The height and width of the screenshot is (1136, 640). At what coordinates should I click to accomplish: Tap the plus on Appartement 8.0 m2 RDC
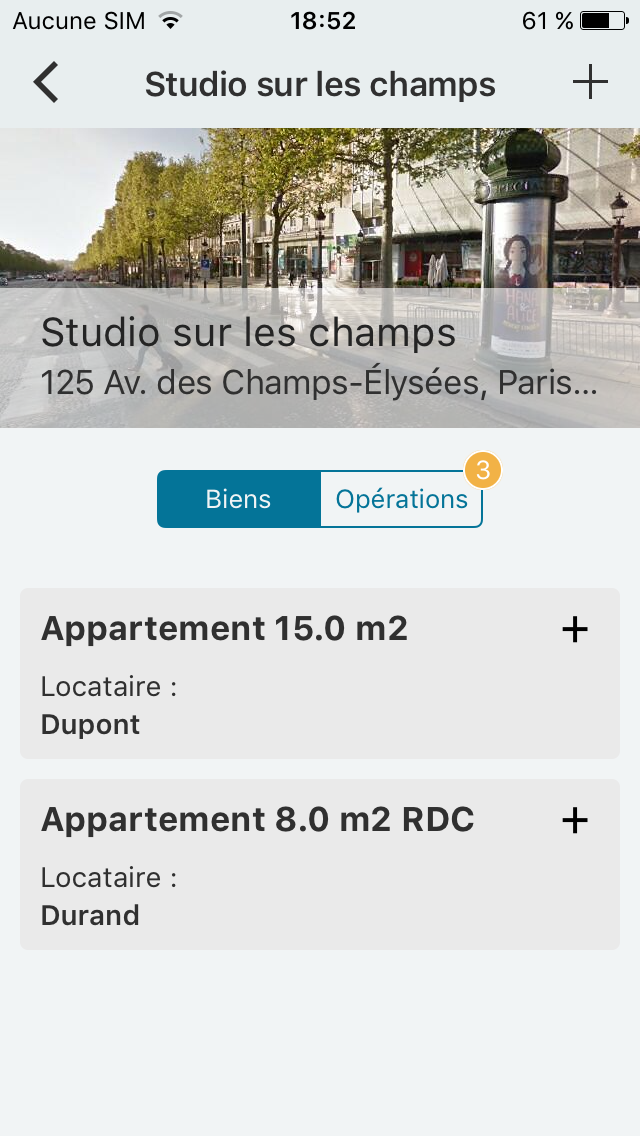[x=575, y=821]
